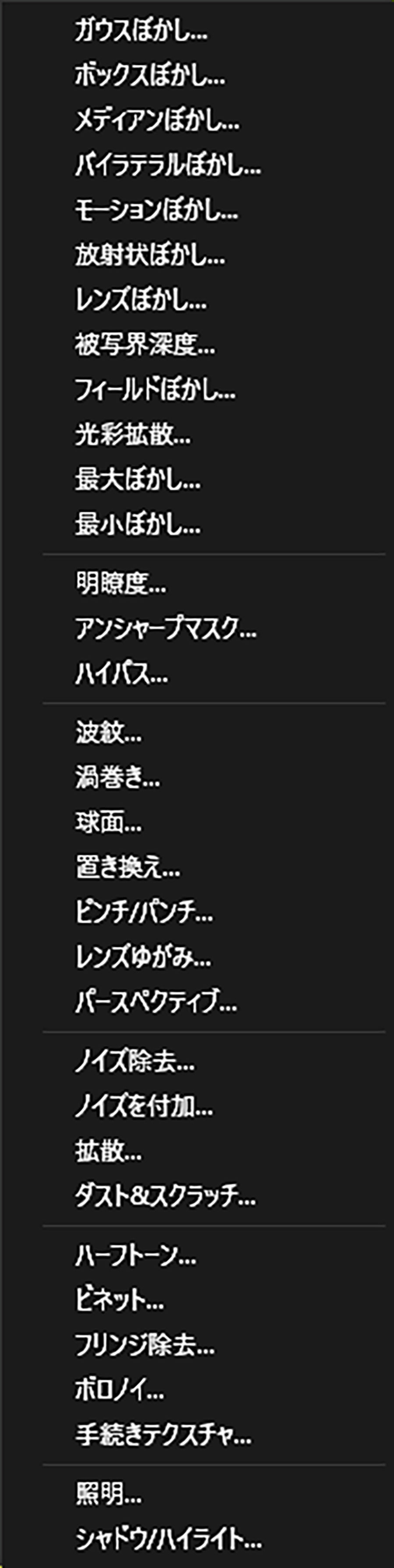The image size is (394, 1568).
Task: Select アンシャープマスク filter
Action: click(x=165, y=629)
